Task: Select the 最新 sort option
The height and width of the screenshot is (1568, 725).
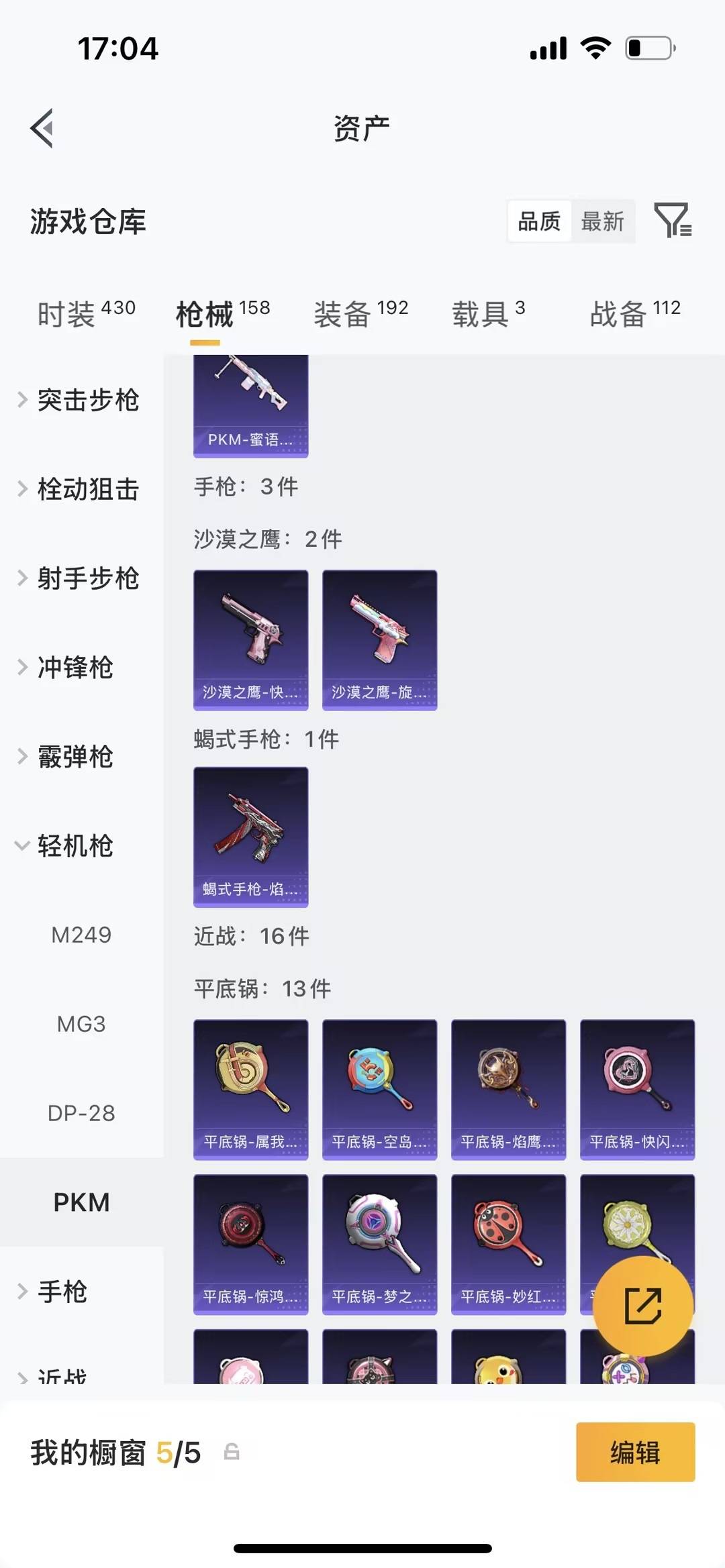Action: point(603,221)
